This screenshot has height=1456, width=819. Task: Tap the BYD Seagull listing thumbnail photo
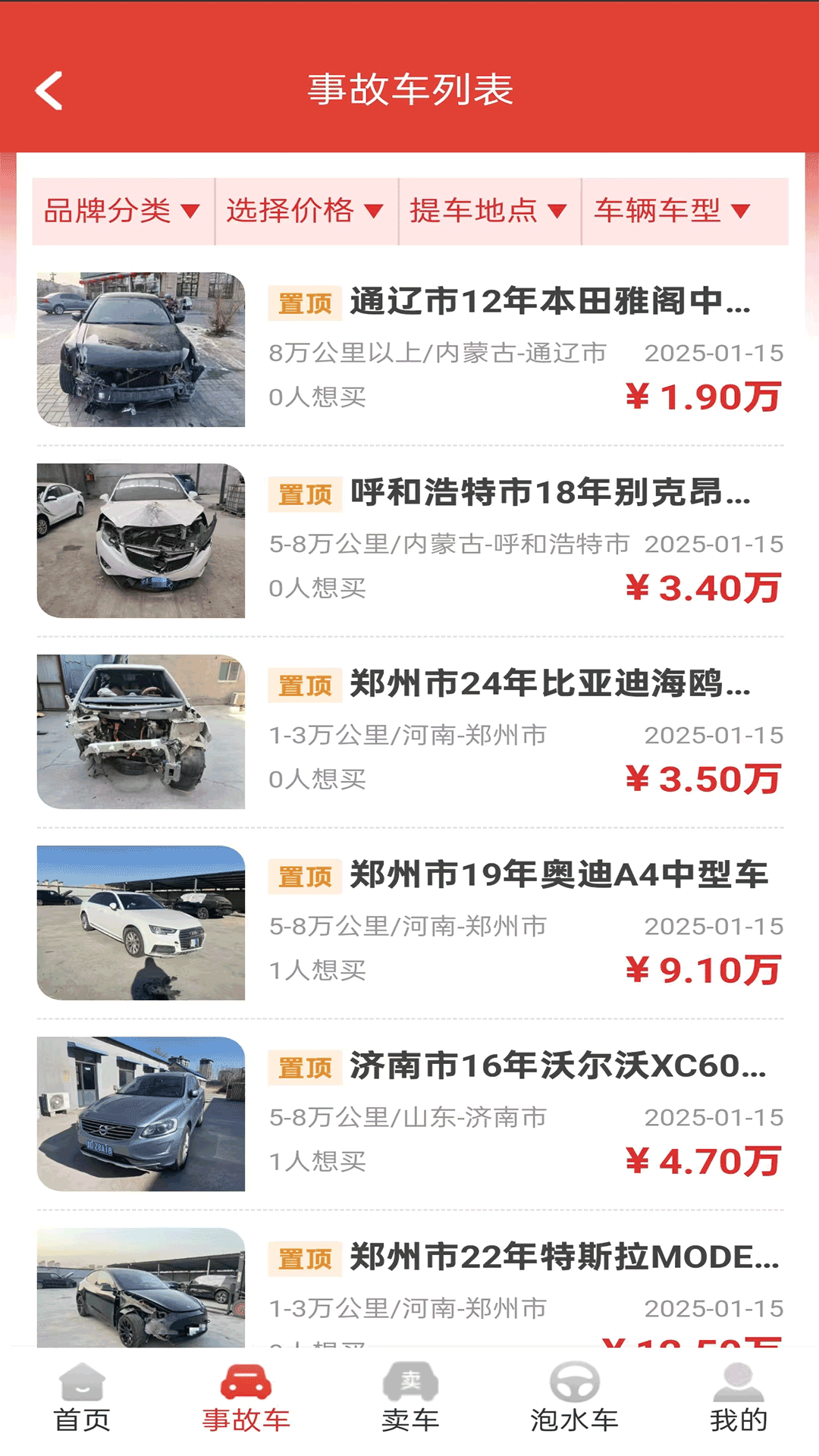141,728
